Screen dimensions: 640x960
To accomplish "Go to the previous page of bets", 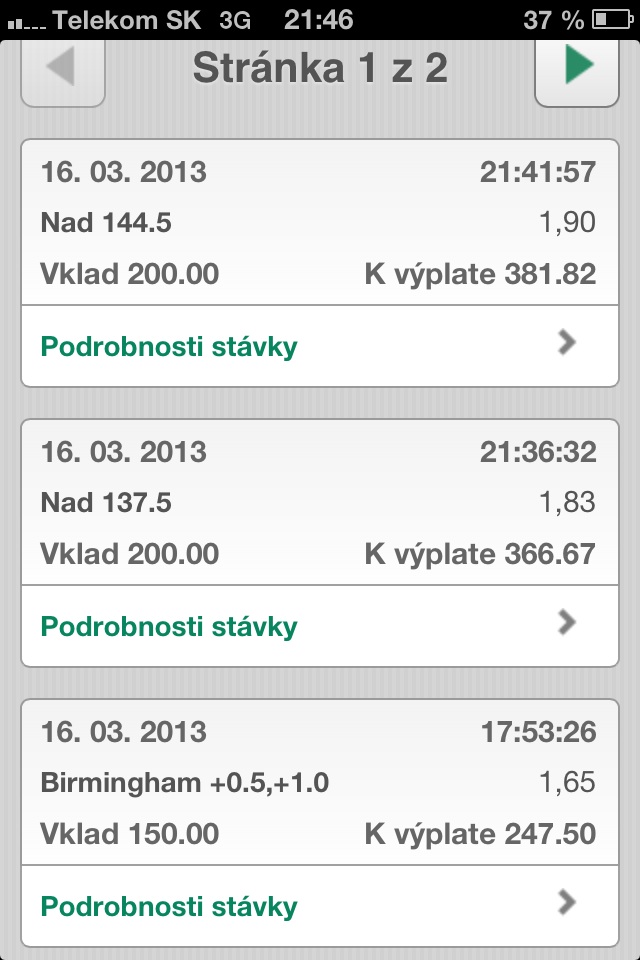I will pos(62,68).
